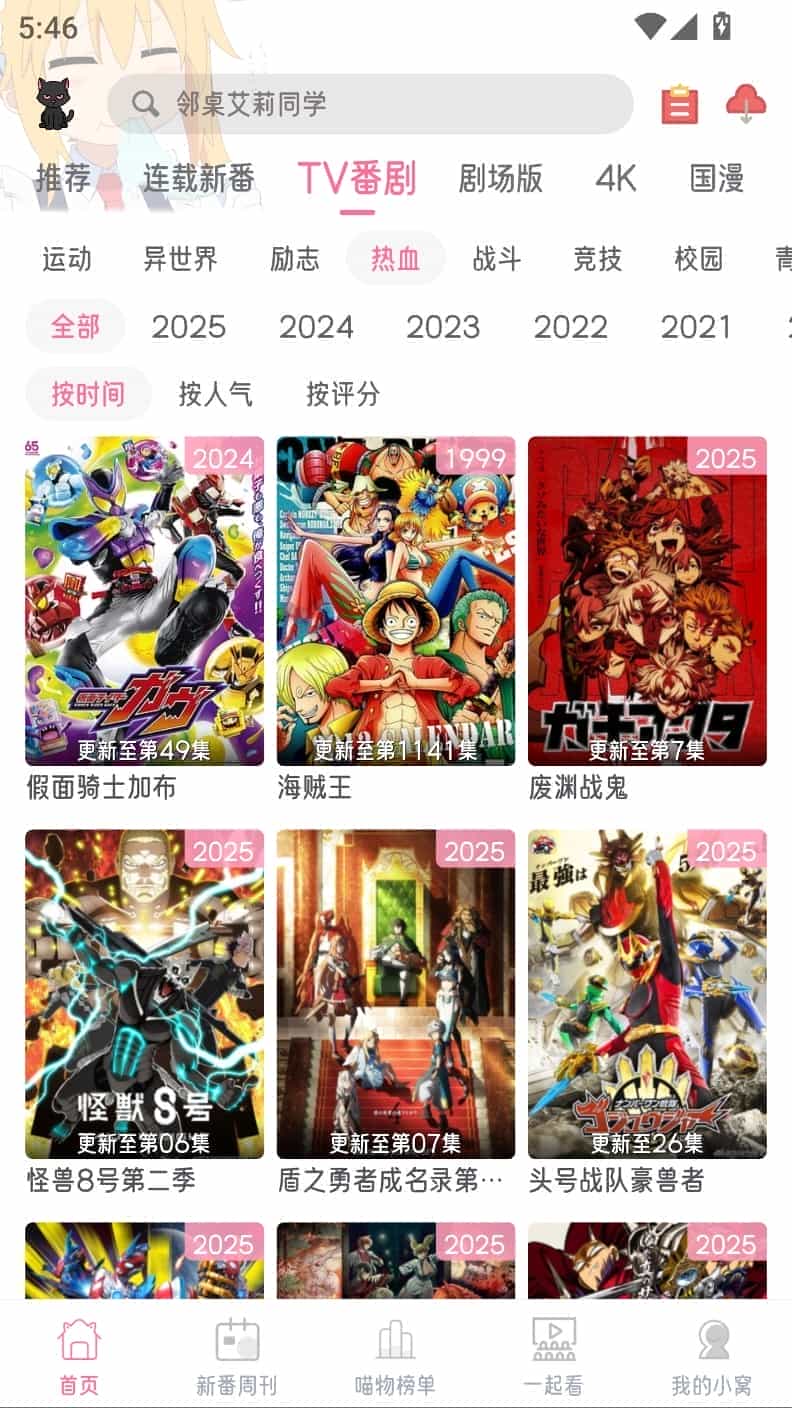Open the 假面骑士加布 card
This screenshot has width=792, height=1408.
145,600
